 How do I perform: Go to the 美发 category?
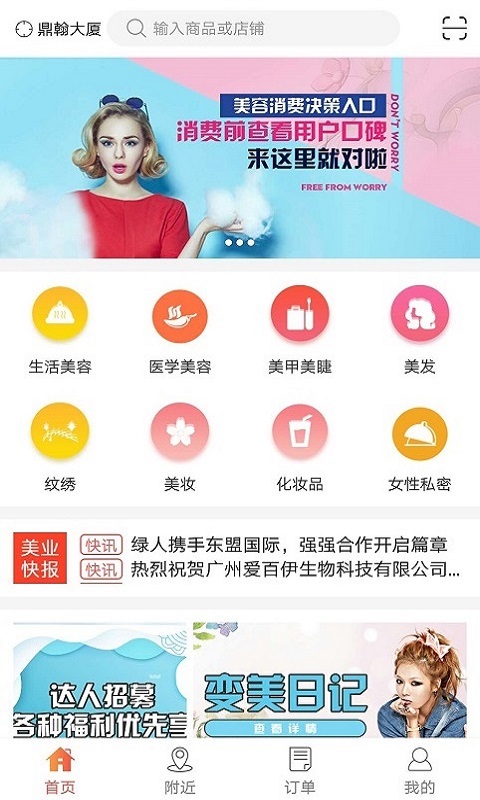click(x=419, y=331)
